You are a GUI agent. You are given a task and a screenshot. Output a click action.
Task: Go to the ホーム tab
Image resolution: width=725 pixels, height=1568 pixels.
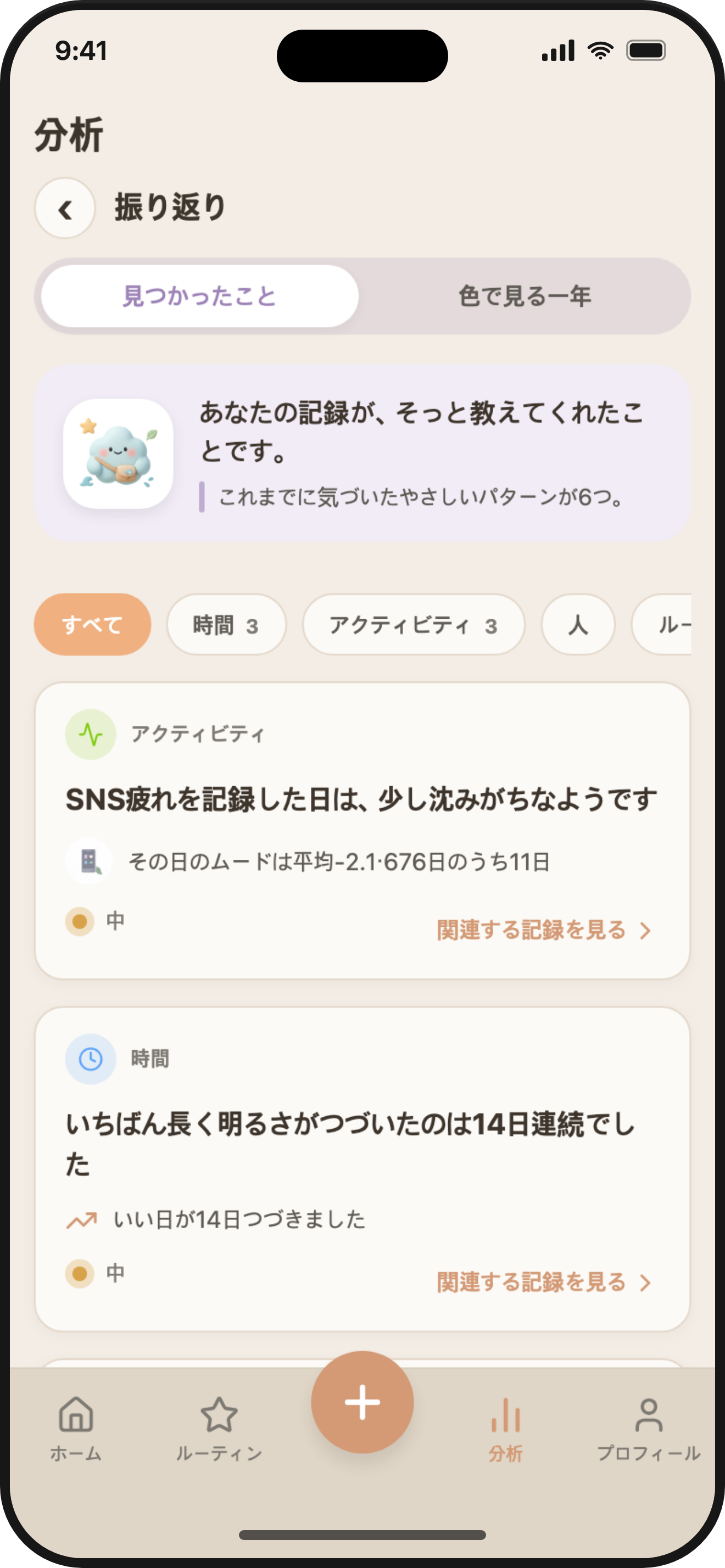(75, 1429)
